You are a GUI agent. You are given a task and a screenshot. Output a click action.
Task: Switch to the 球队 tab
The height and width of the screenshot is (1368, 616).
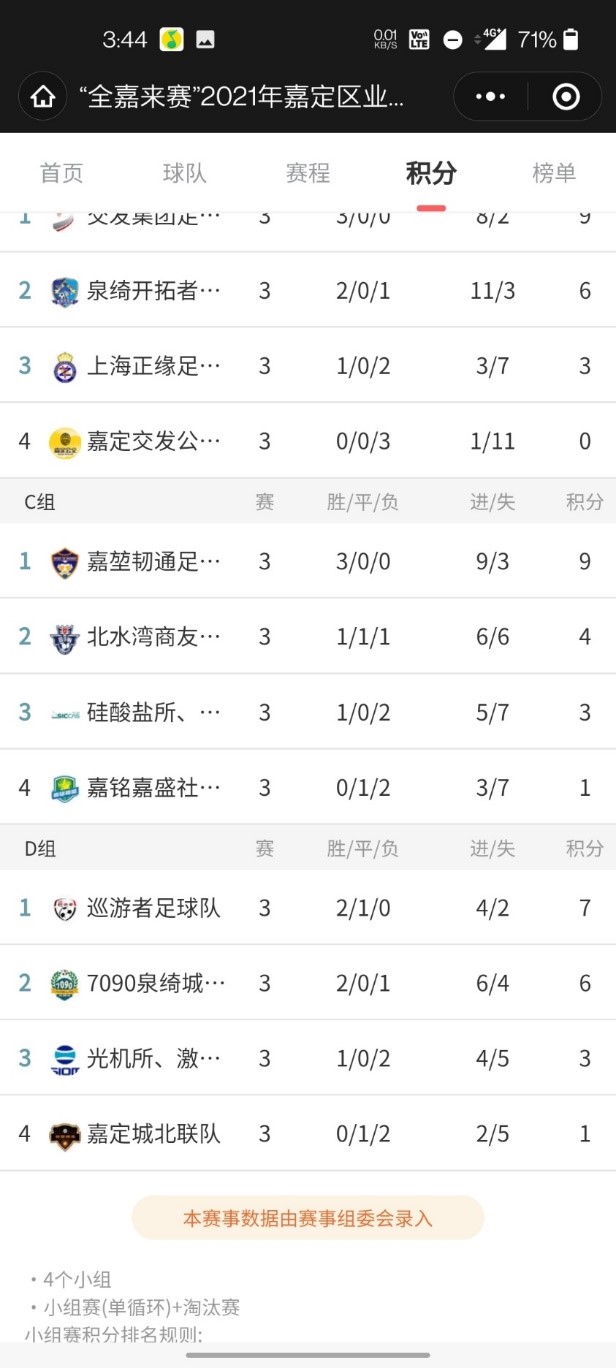click(184, 173)
